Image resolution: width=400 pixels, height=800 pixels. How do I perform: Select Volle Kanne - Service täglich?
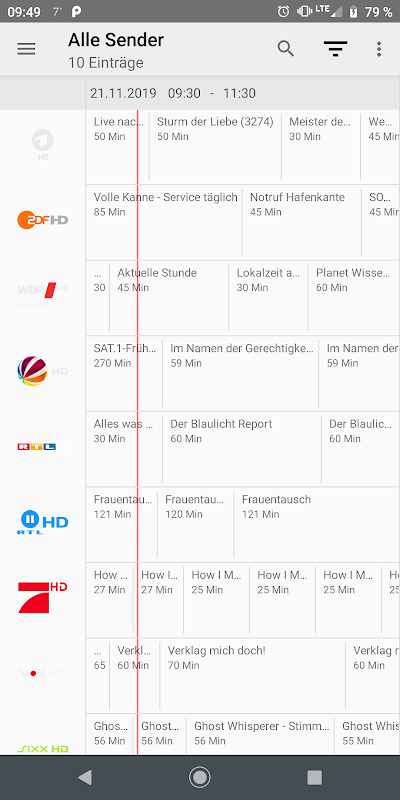point(163,222)
